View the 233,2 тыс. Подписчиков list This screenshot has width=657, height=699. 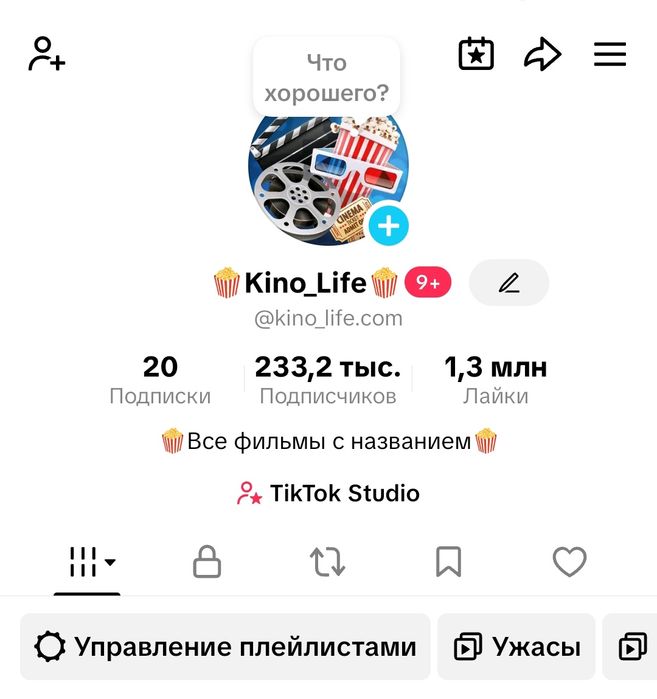(328, 380)
